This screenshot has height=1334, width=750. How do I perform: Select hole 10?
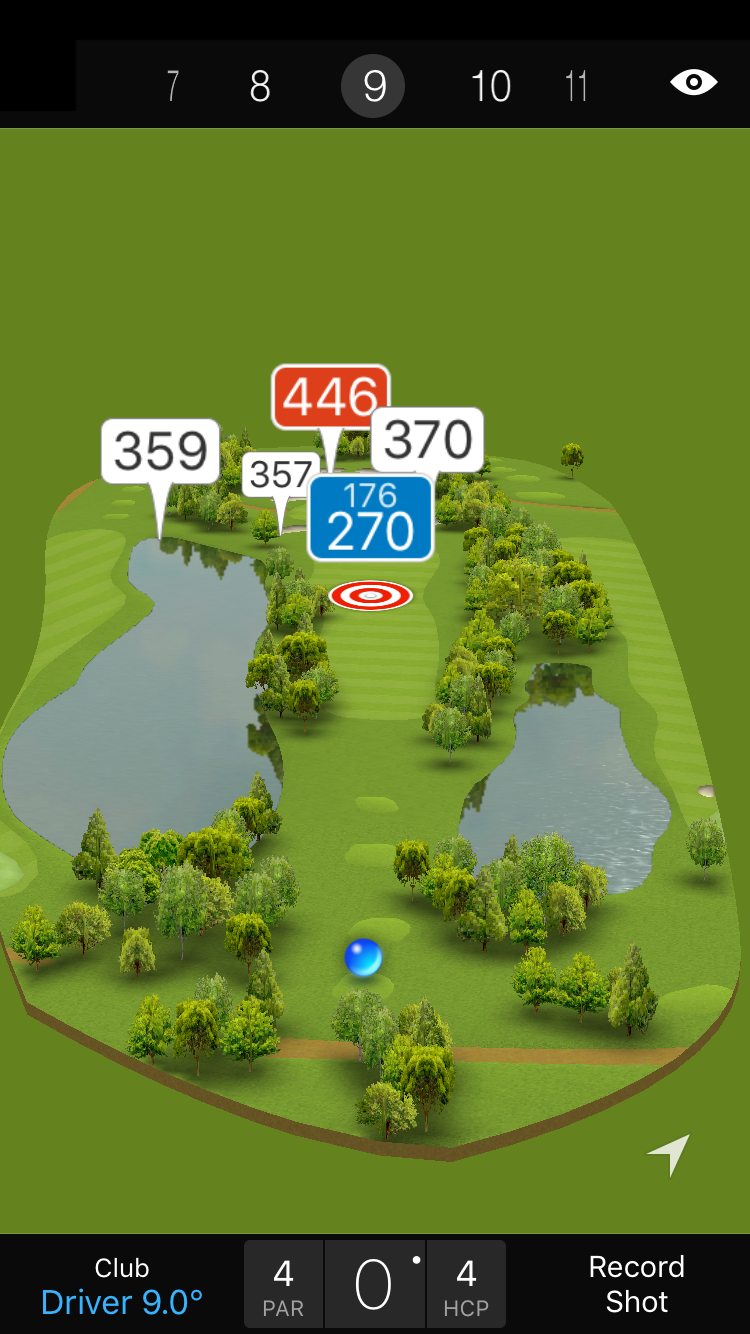click(x=490, y=86)
